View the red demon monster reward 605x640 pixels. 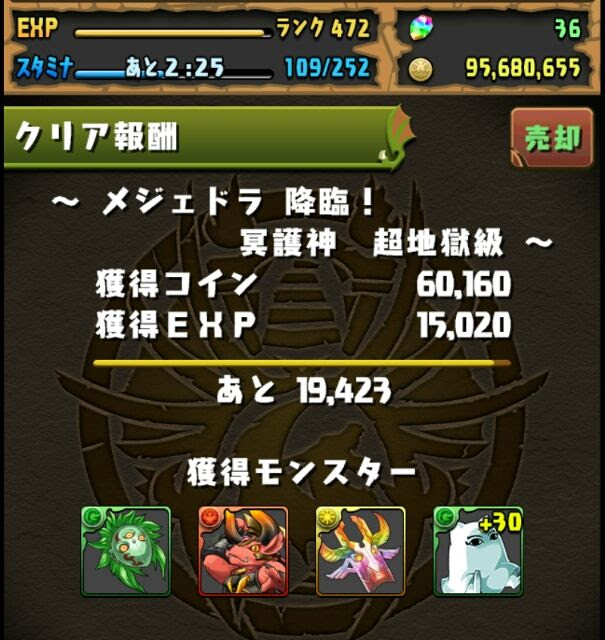coord(243,551)
